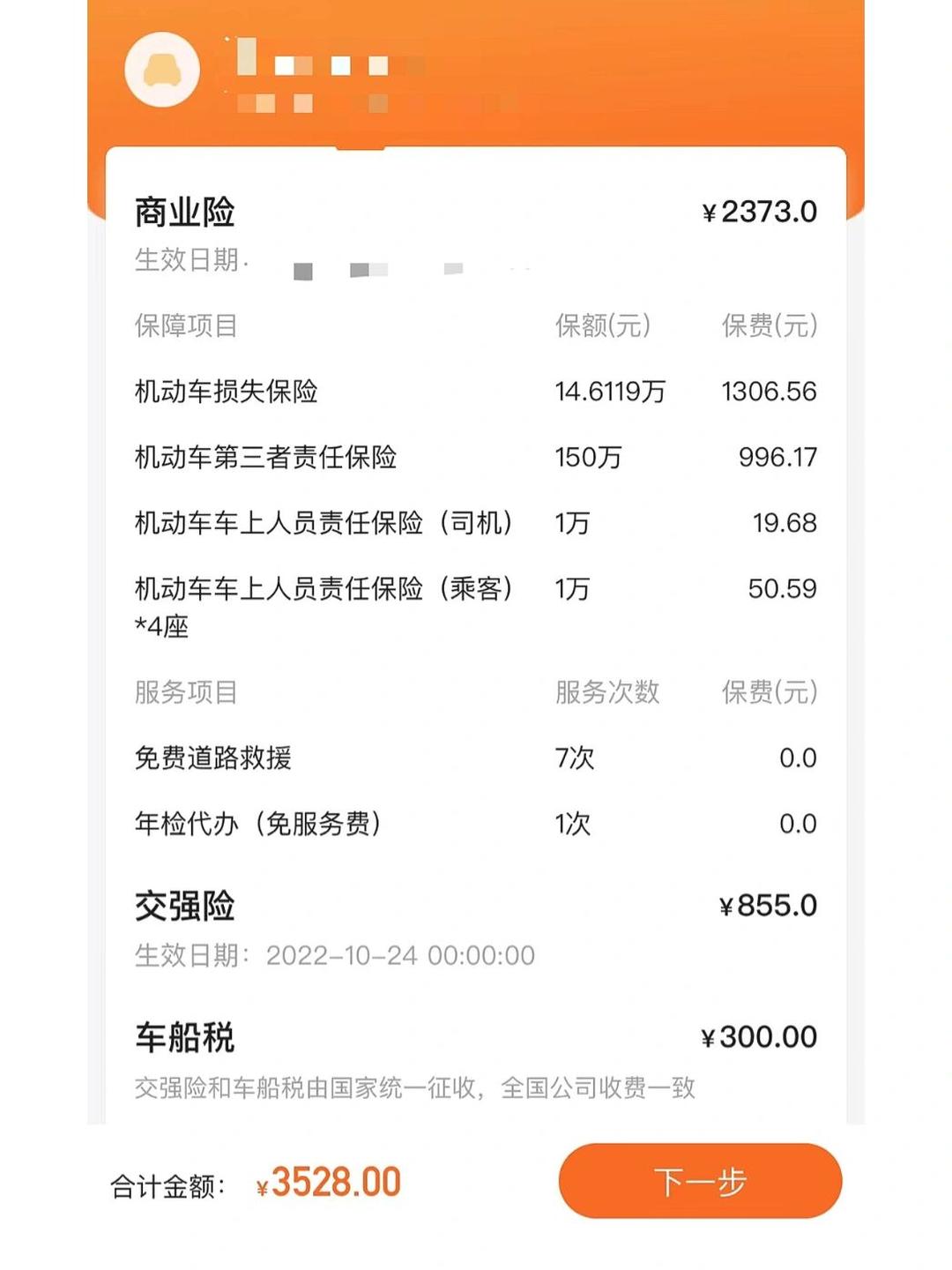
Task: Expand the 保障项目 list header
Action: click(x=188, y=325)
